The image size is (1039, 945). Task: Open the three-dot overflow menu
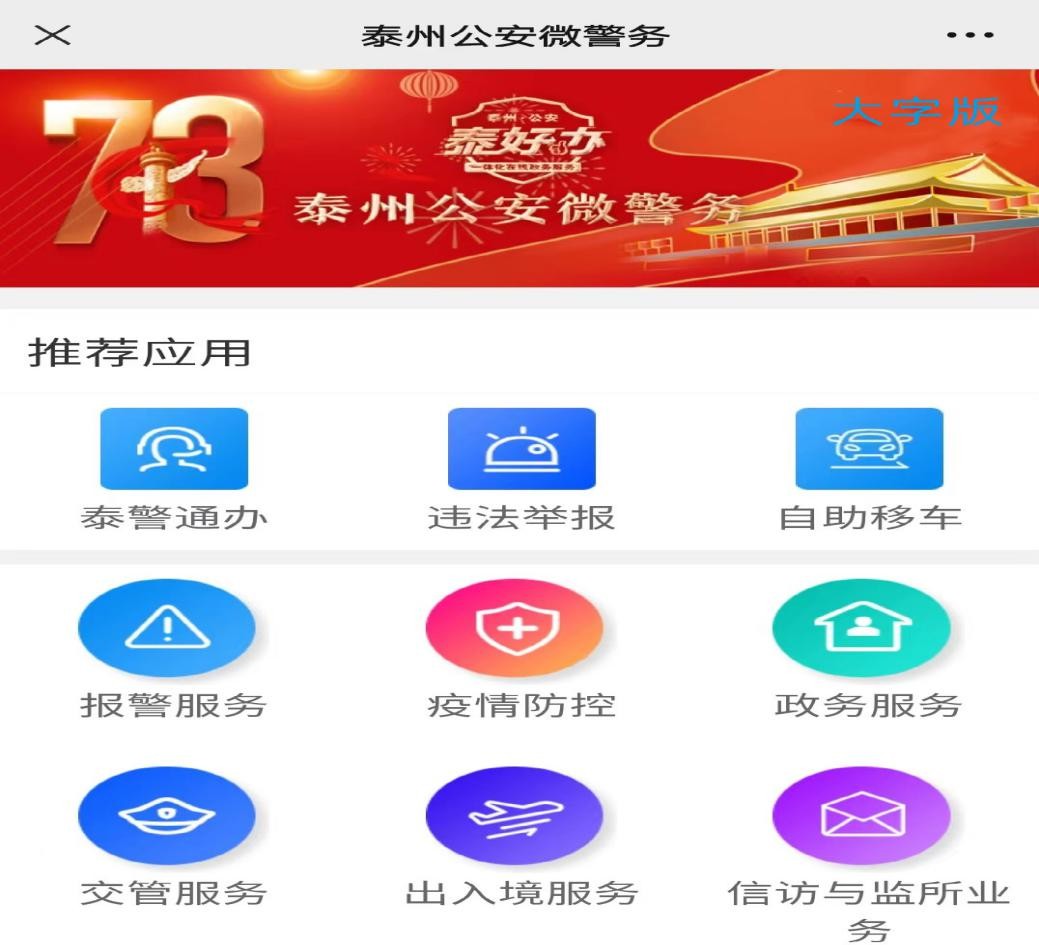[x=969, y=36]
